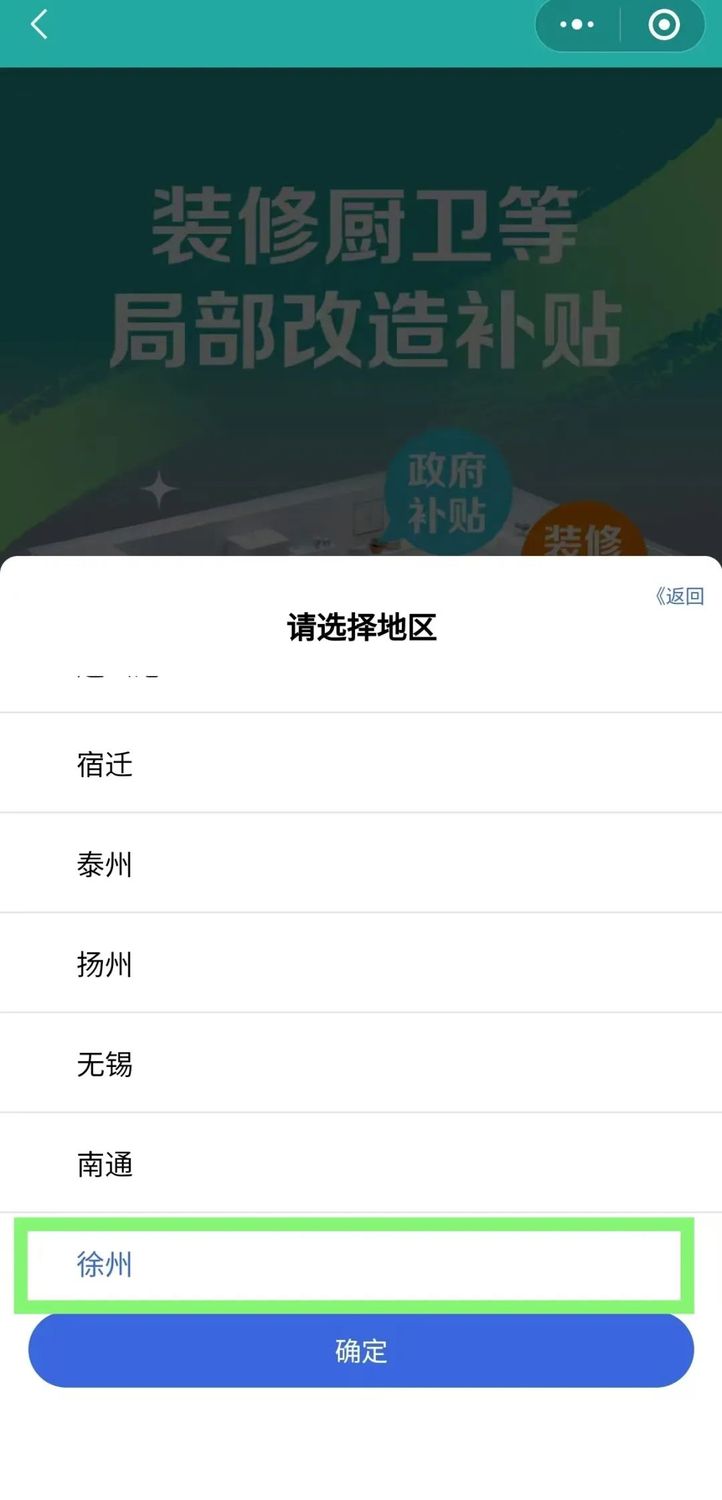Confirm selection with the 确定 button
The width and height of the screenshot is (722, 1500).
(x=360, y=1351)
